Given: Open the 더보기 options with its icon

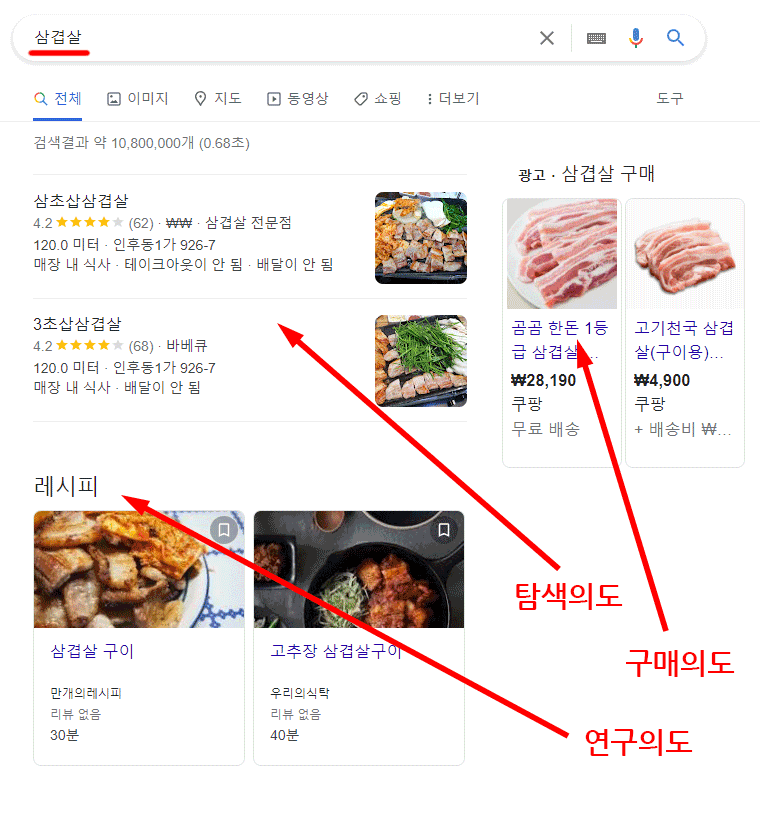Looking at the screenshot, I should [452, 98].
